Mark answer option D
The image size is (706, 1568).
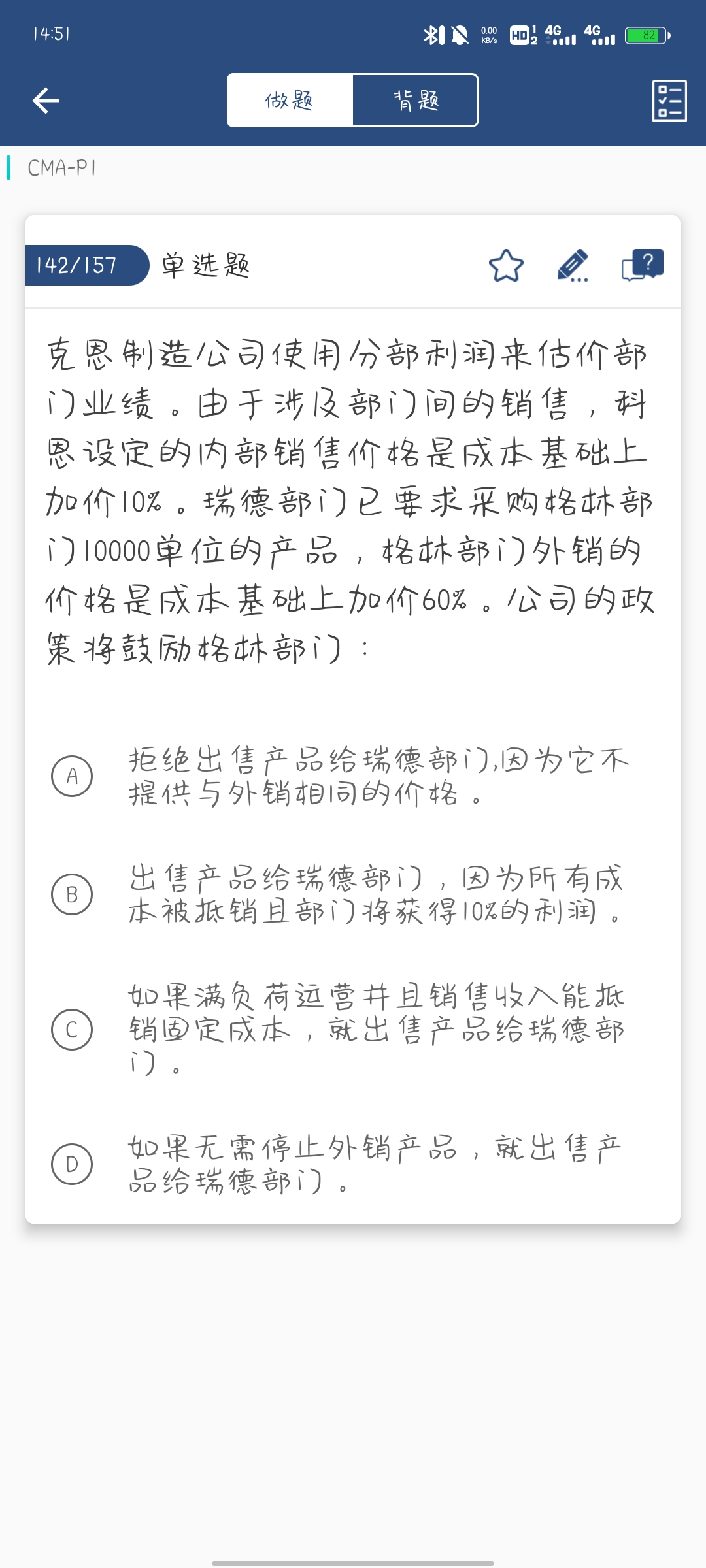click(72, 1164)
